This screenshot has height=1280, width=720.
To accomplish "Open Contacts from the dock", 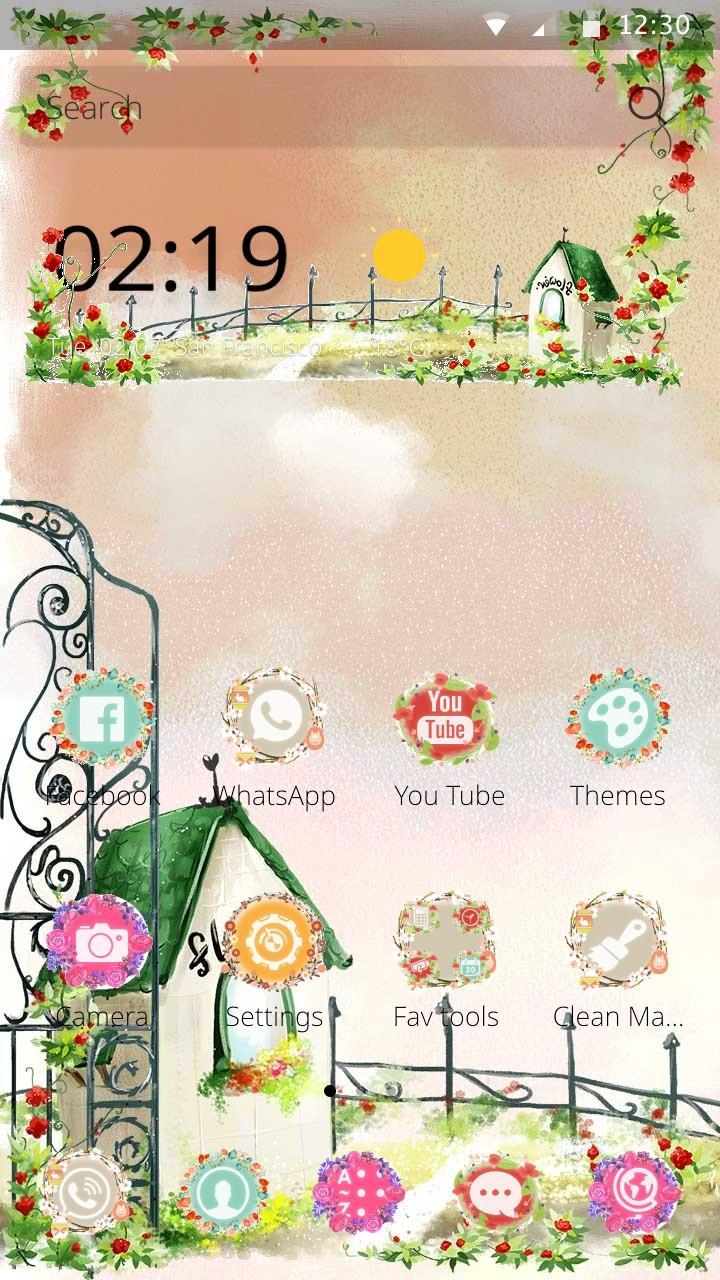I will pyautogui.click(x=222, y=1192).
